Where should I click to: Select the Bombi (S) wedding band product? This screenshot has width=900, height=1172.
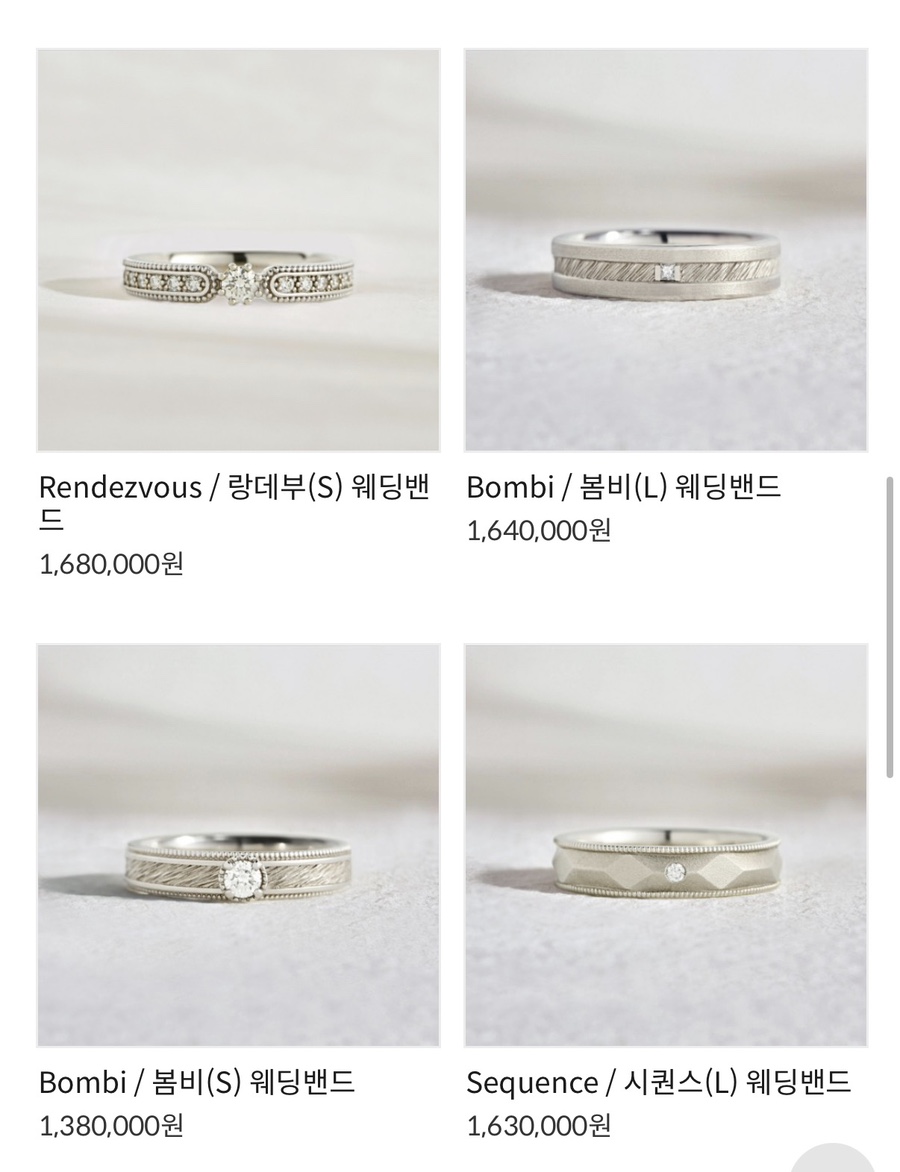[x=238, y=845]
